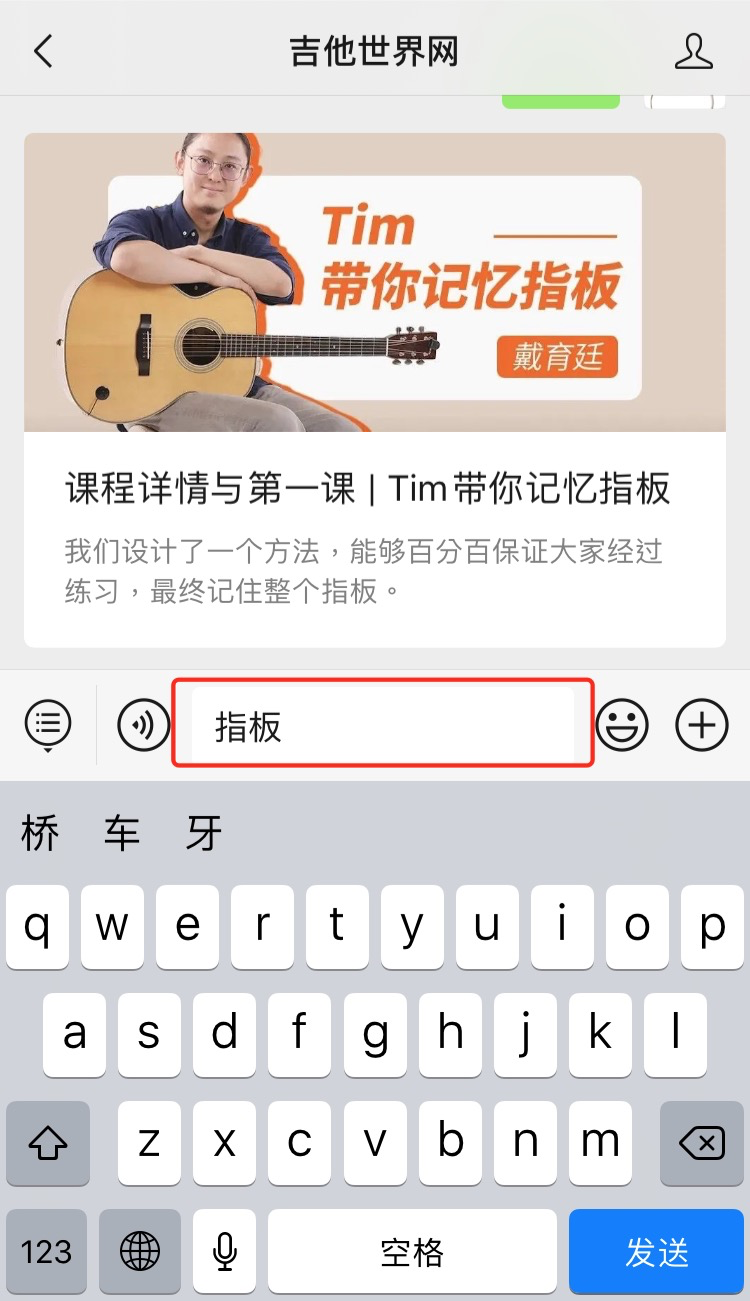Open the plus attachments menu
The height and width of the screenshot is (1301, 750).
tap(702, 724)
